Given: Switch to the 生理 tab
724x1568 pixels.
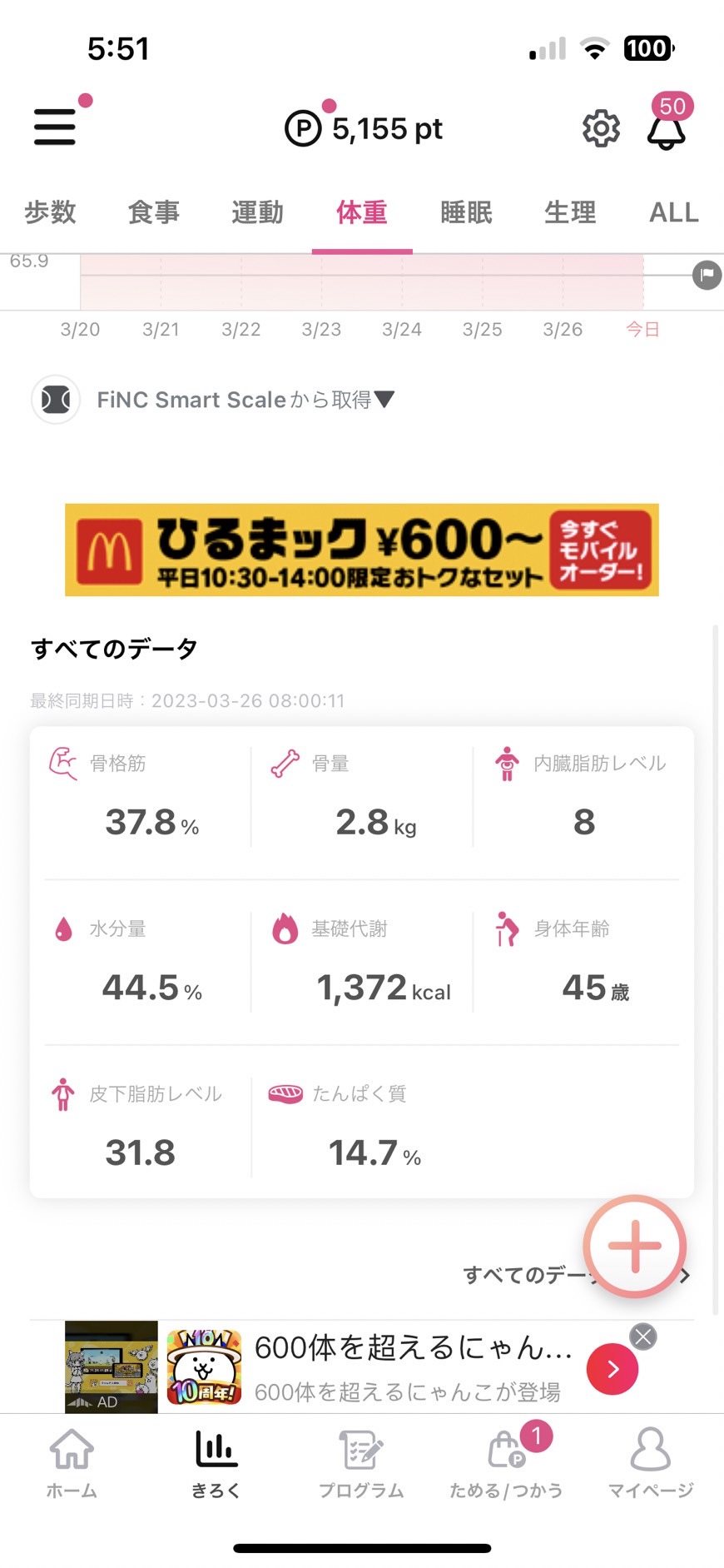Looking at the screenshot, I should point(570,212).
